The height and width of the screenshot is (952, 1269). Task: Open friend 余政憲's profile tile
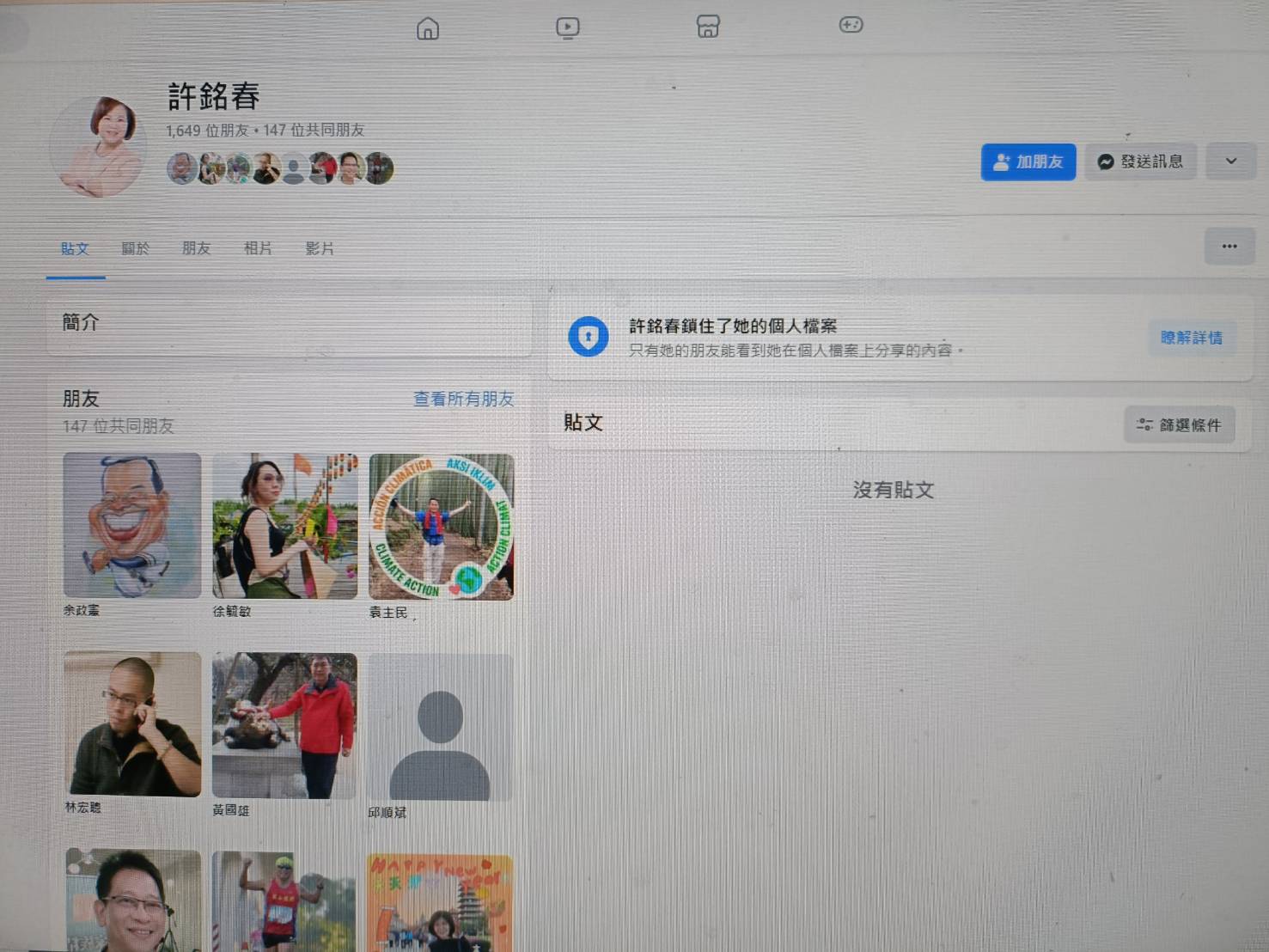point(131,525)
